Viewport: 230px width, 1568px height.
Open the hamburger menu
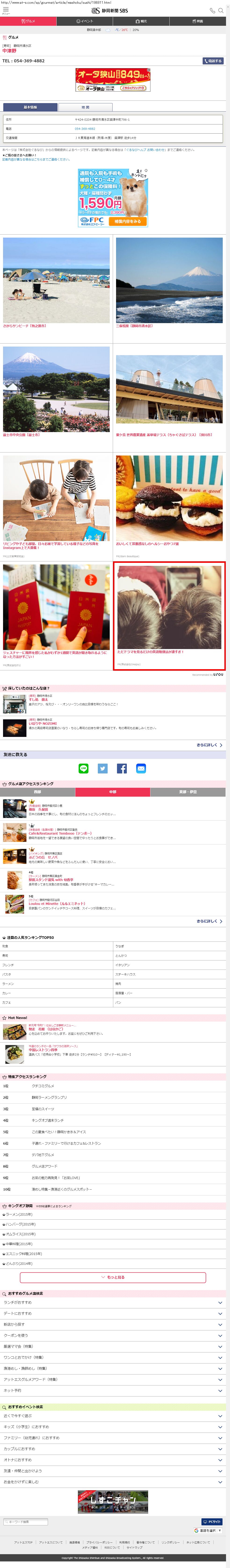tap(5, 10)
